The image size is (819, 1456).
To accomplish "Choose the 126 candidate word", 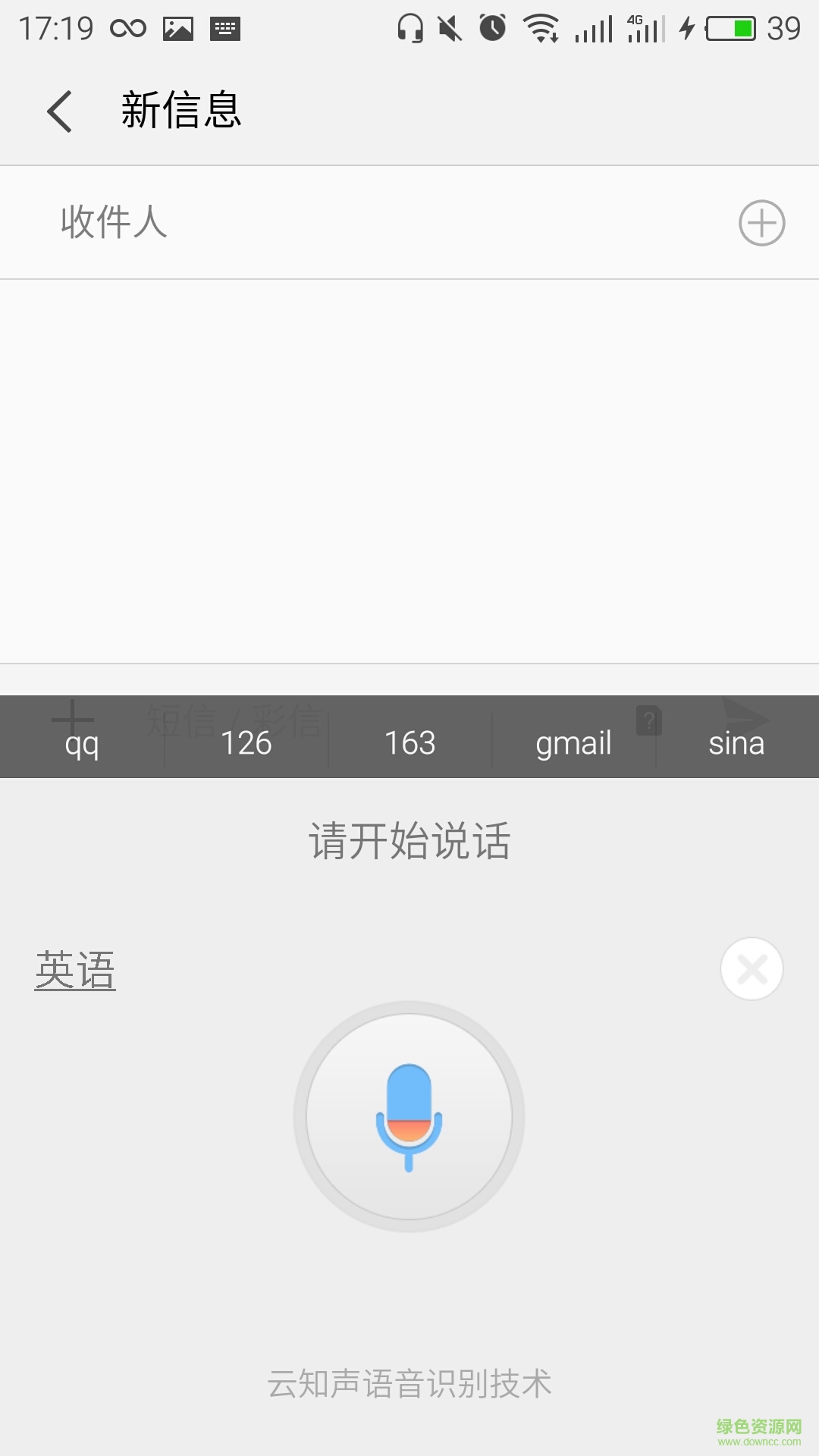I will point(245,744).
